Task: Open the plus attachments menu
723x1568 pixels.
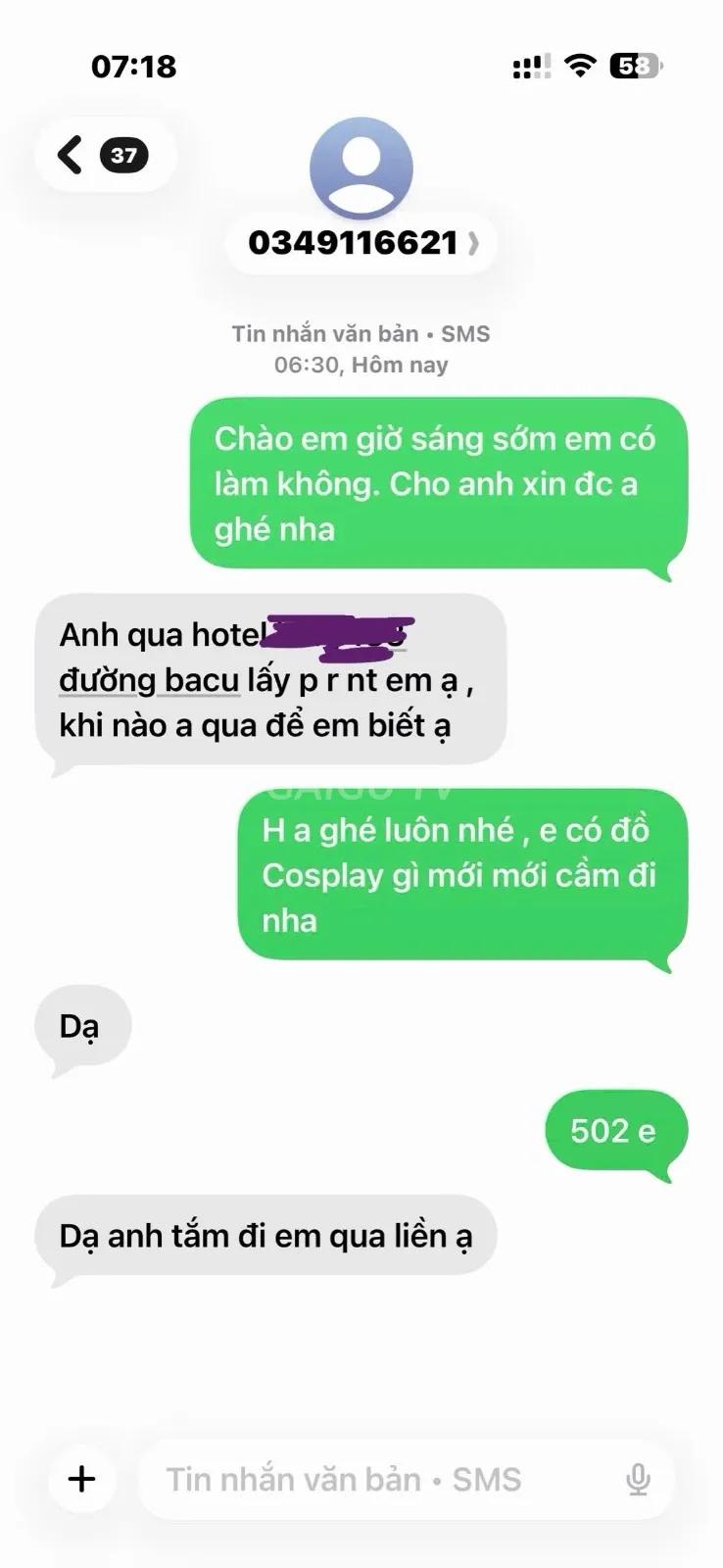Action: coord(82,1479)
